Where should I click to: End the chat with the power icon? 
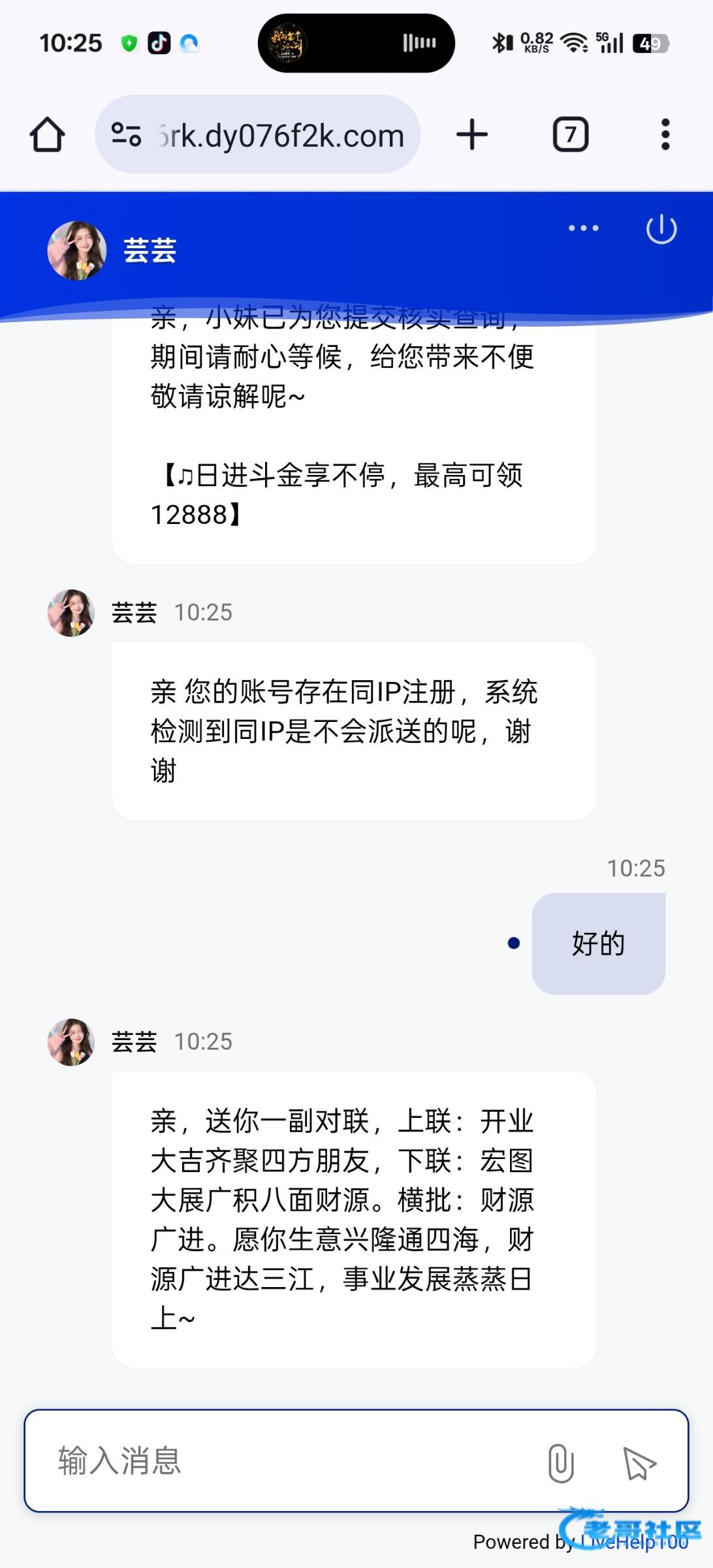[661, 229]
